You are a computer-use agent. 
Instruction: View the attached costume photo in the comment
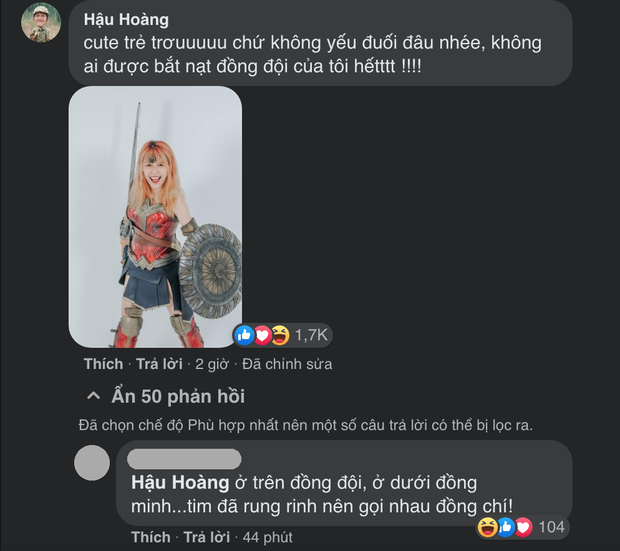[x=155, y=217]
